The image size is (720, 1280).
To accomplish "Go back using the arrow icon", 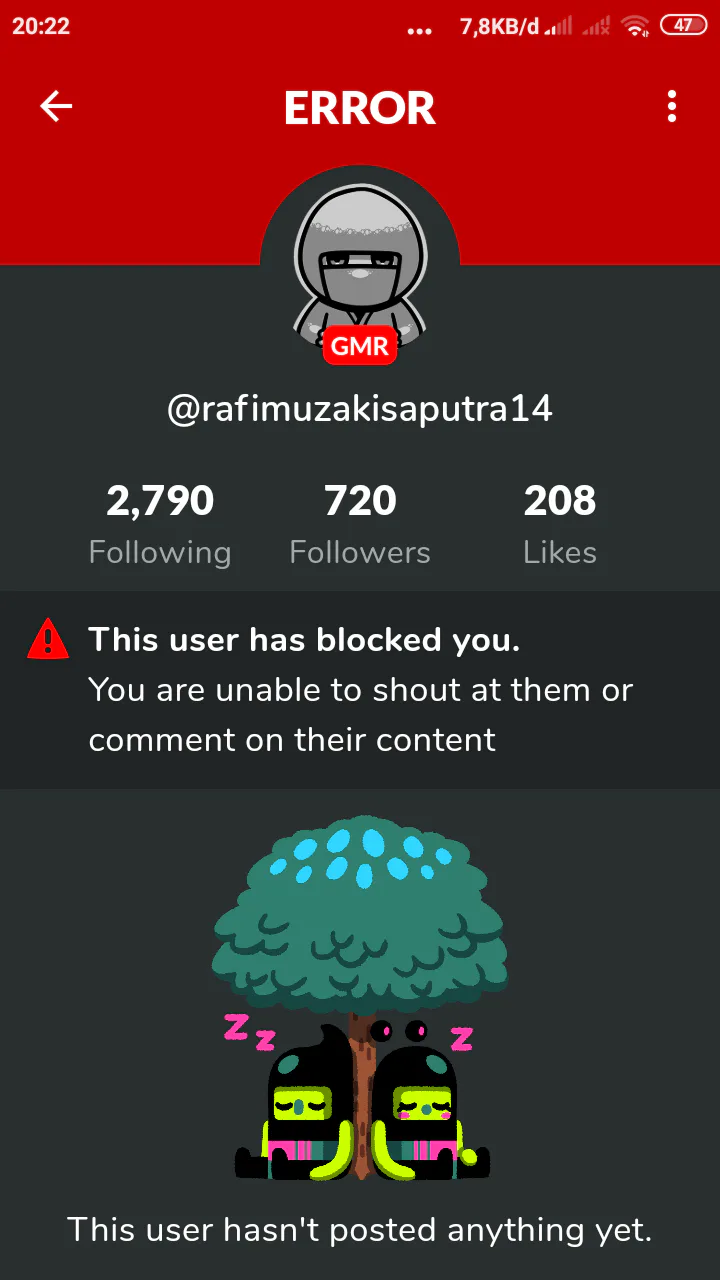I will [56, 106].
